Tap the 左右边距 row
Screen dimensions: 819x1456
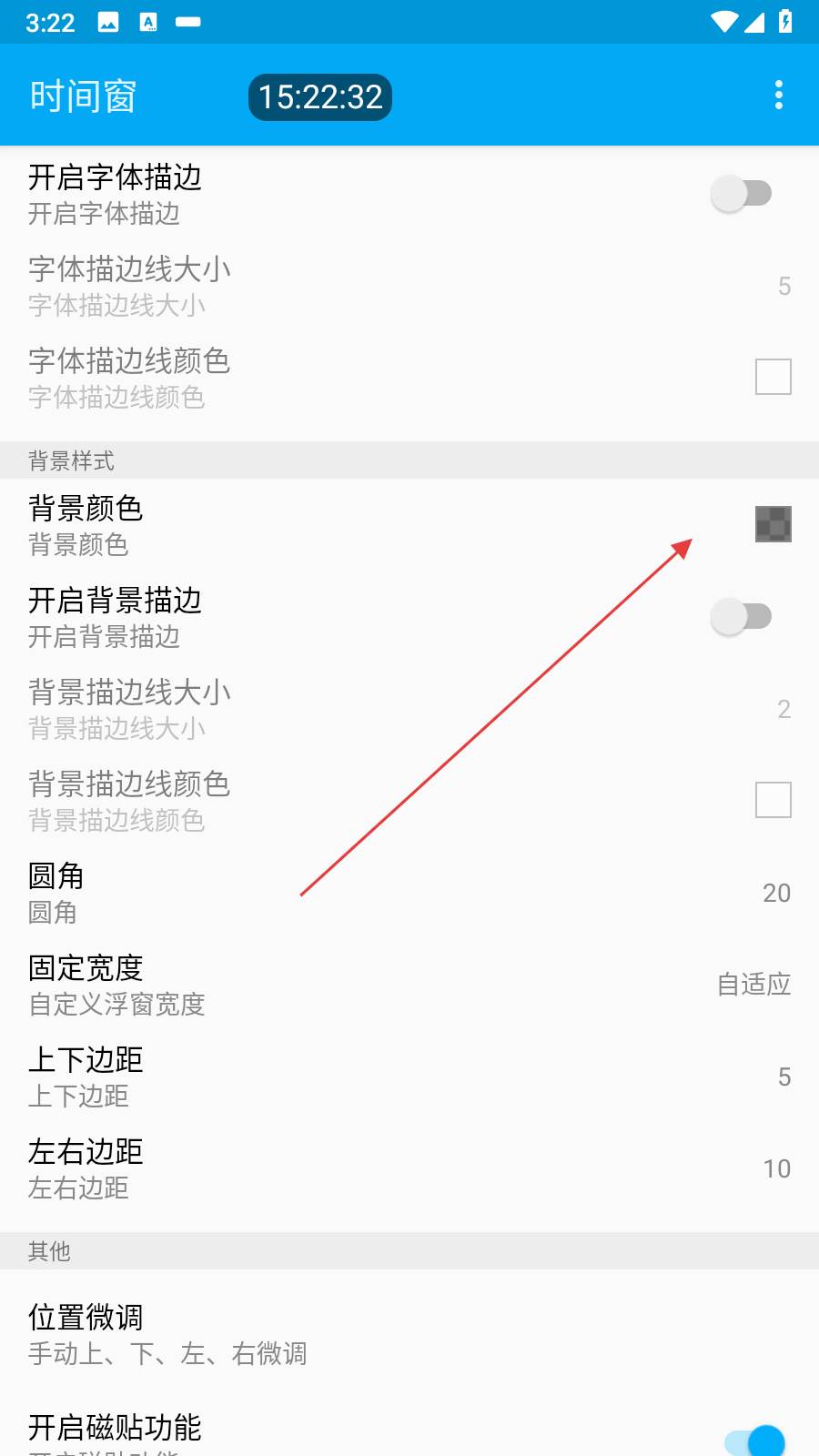coord(409,1168)
